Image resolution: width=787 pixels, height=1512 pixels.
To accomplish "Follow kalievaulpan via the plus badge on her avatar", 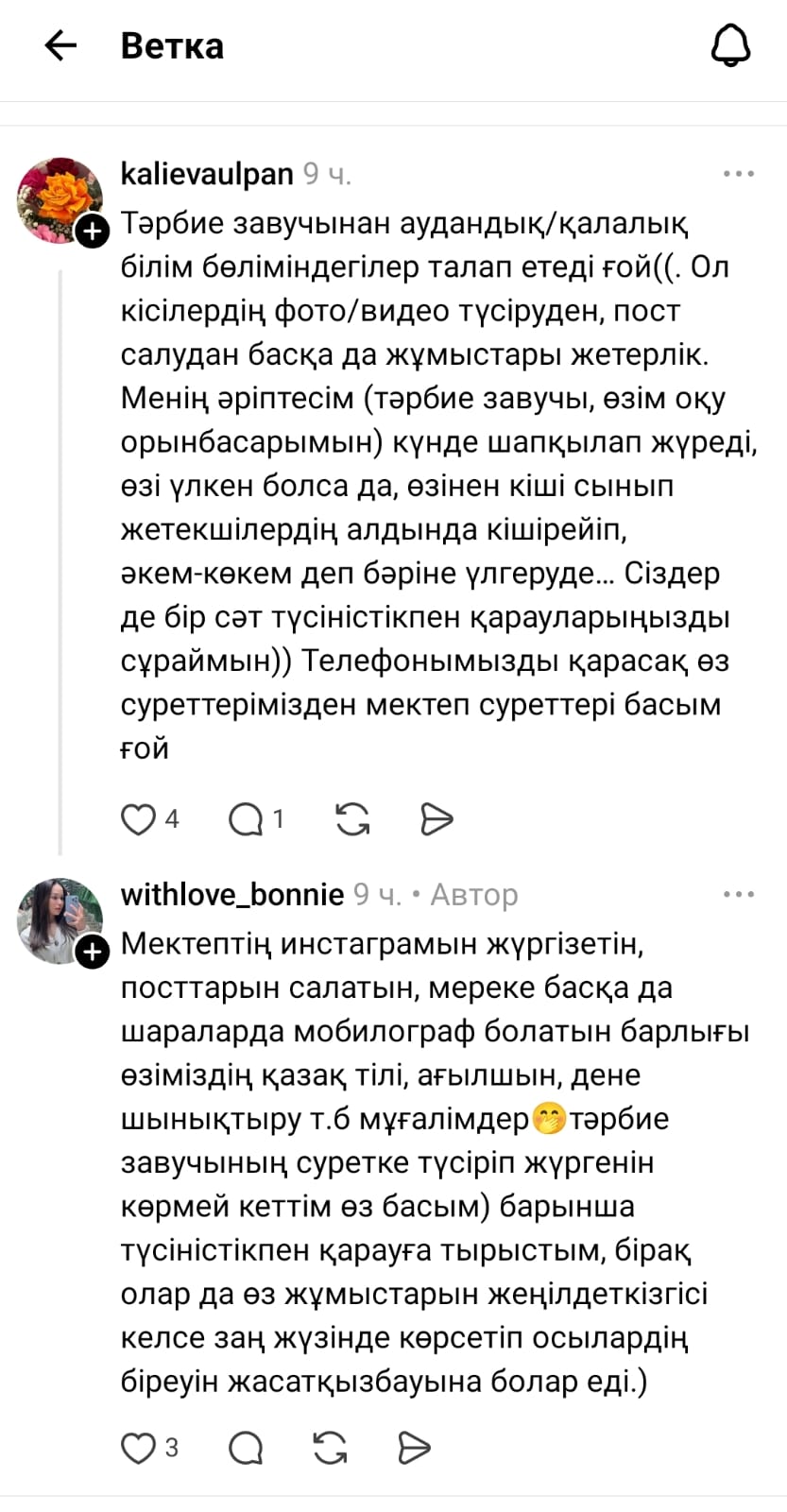I will coord(93,232).
